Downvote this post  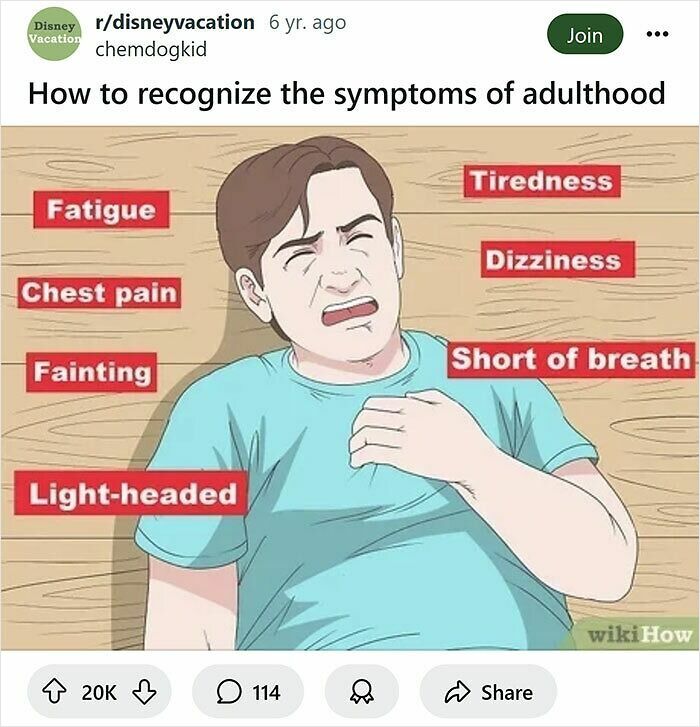146,692
